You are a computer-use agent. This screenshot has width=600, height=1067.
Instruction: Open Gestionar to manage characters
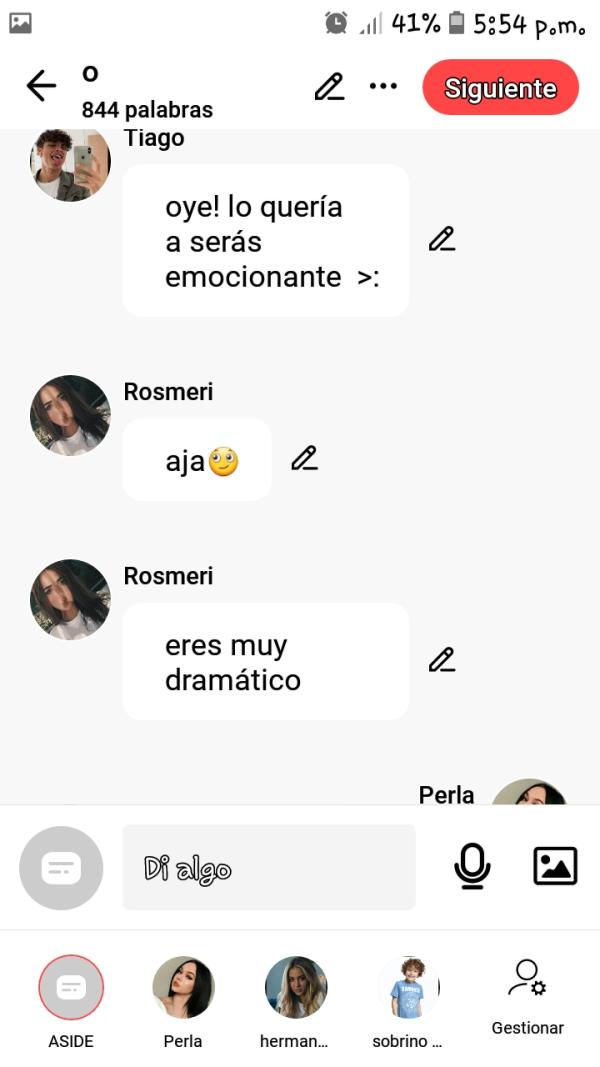coord(527,988)
